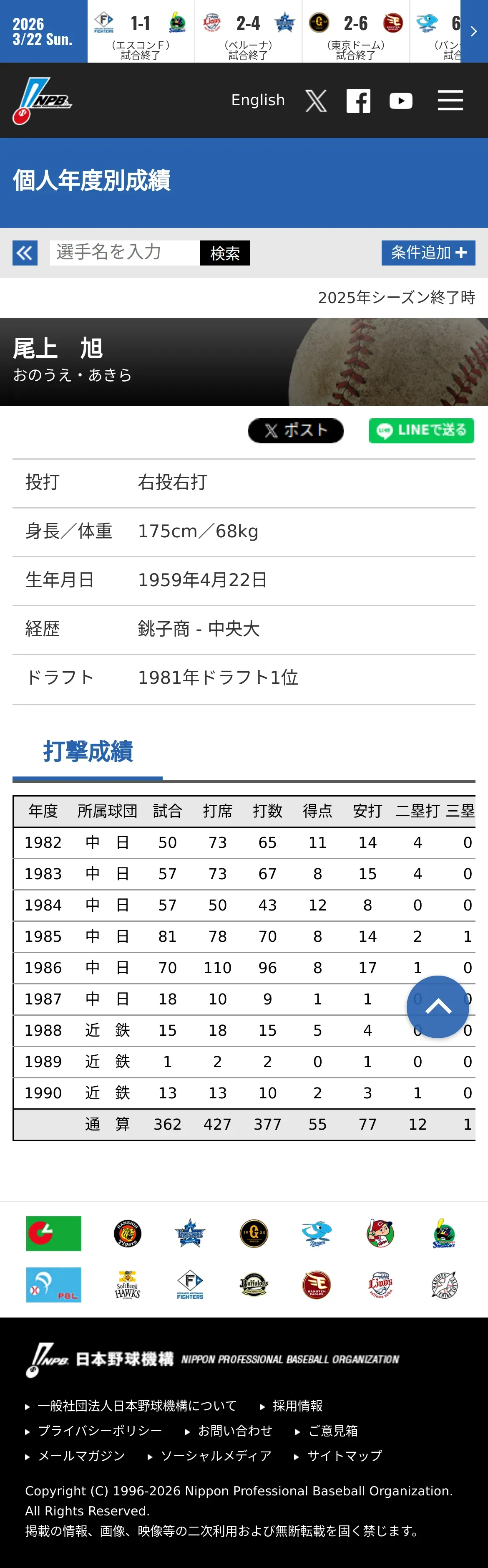This screenshot has height=1568, width=488.
Task: Go back with the double-arrow button
Action: point(25,253)
